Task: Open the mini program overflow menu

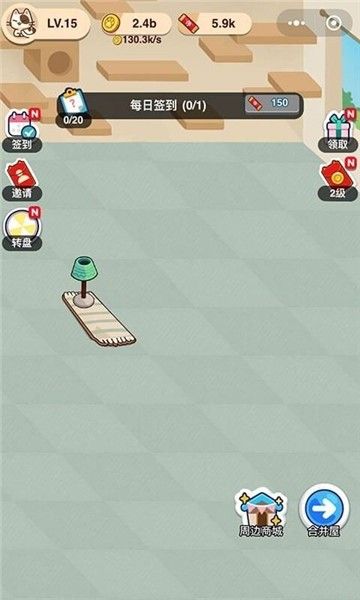Action: coord(296,23)
